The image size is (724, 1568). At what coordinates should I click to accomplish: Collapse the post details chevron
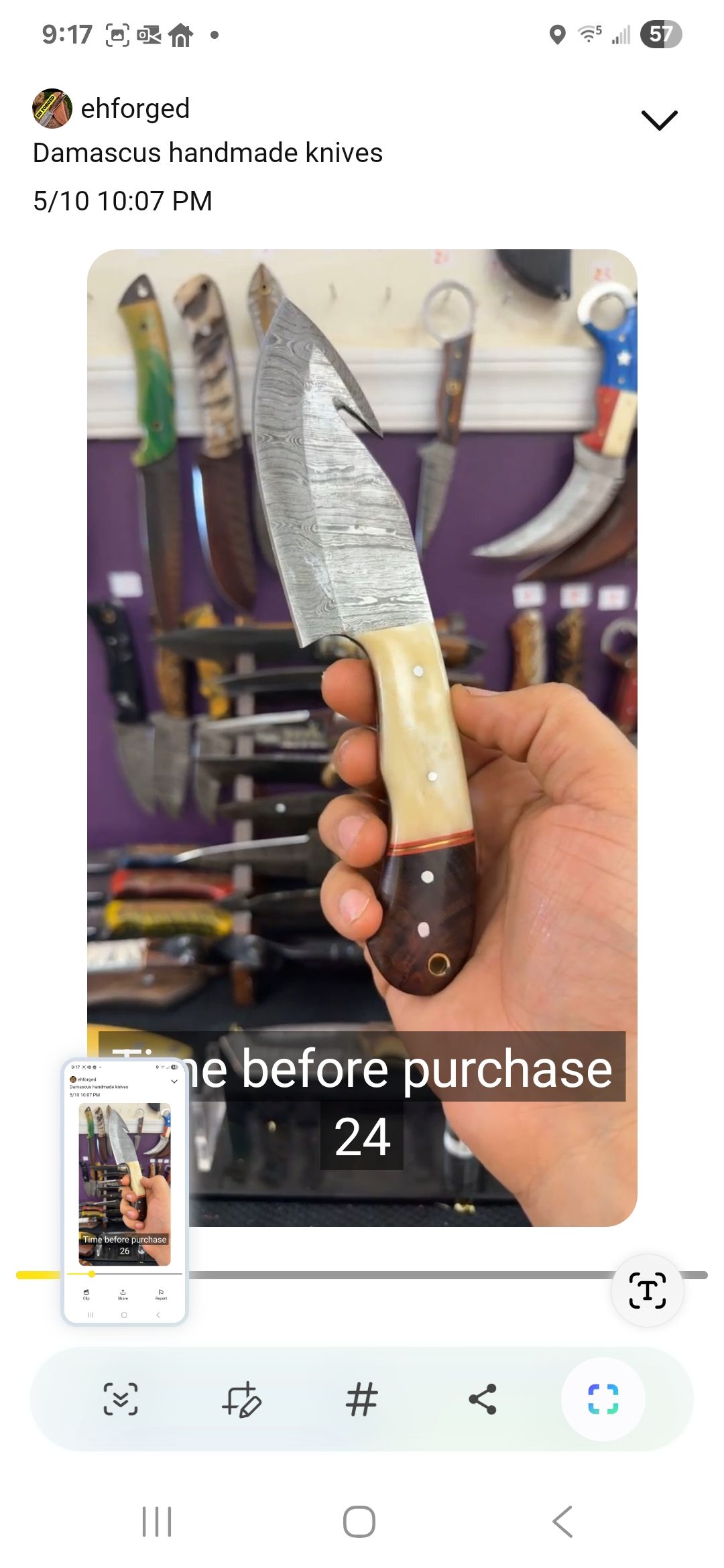(x=659, y=120)
